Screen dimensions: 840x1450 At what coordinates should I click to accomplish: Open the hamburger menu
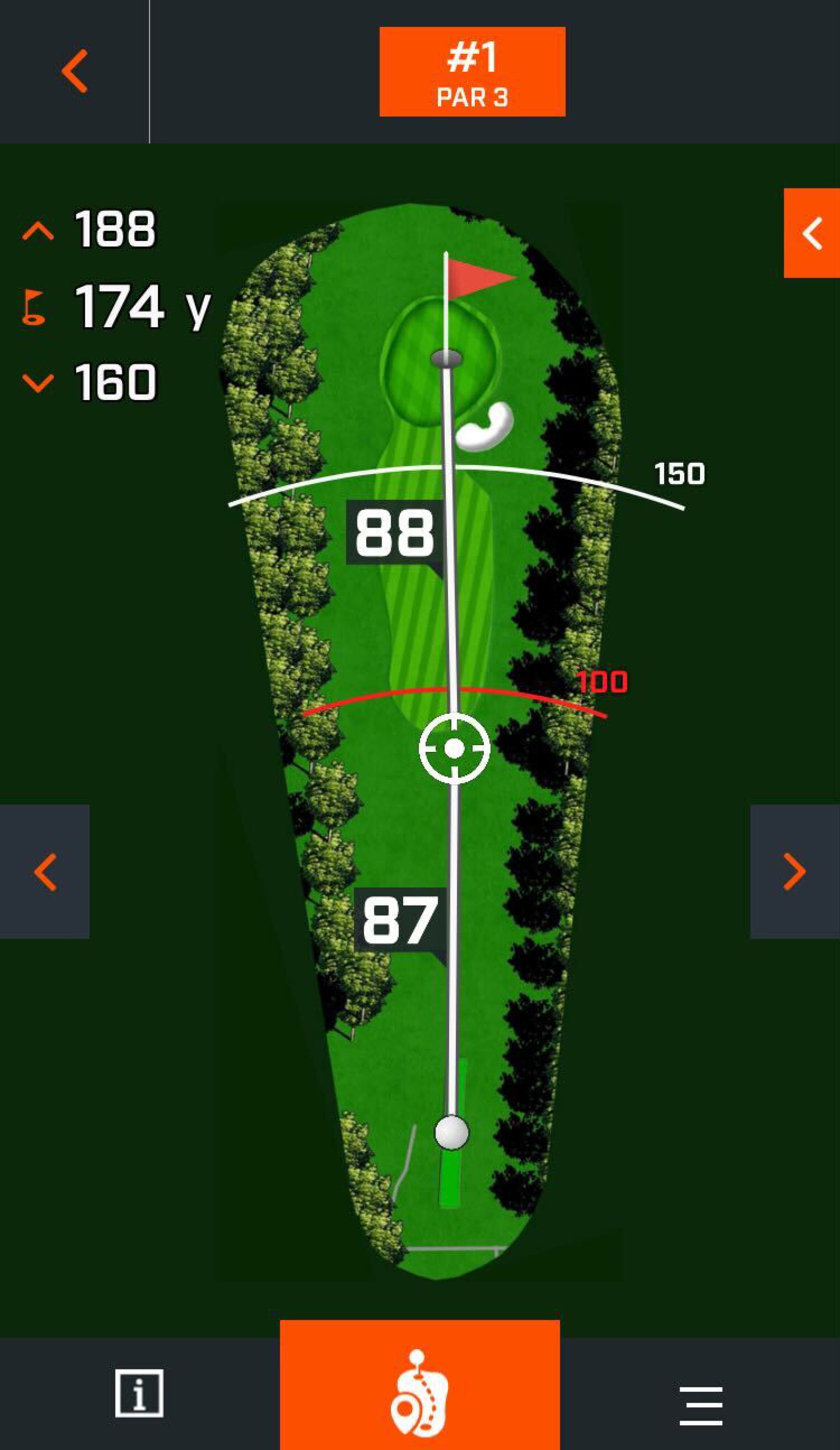coord(700,1406)
